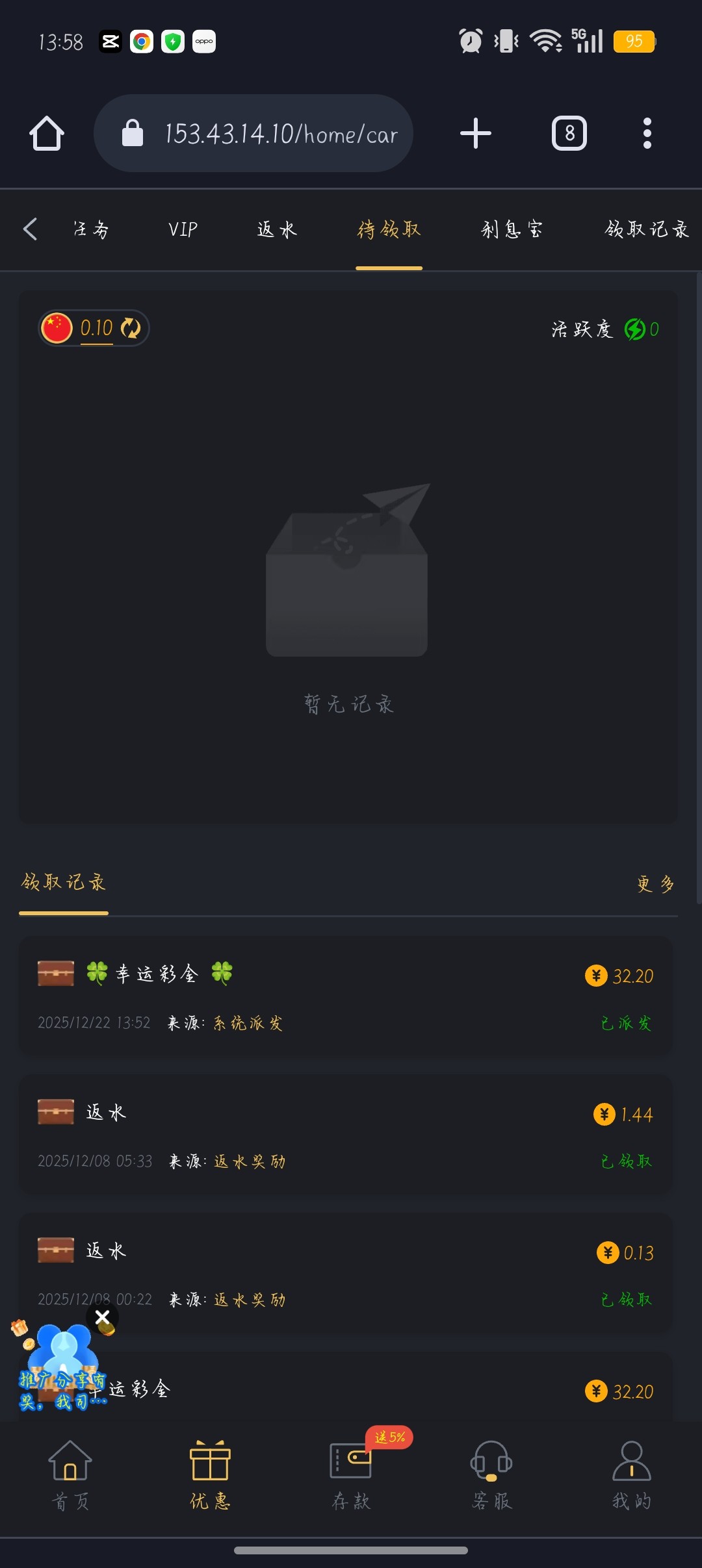This screenshot has height=1568, width=702.
Task: Dismiss the floating promotion share widget
Action: tap(103, 1317)
